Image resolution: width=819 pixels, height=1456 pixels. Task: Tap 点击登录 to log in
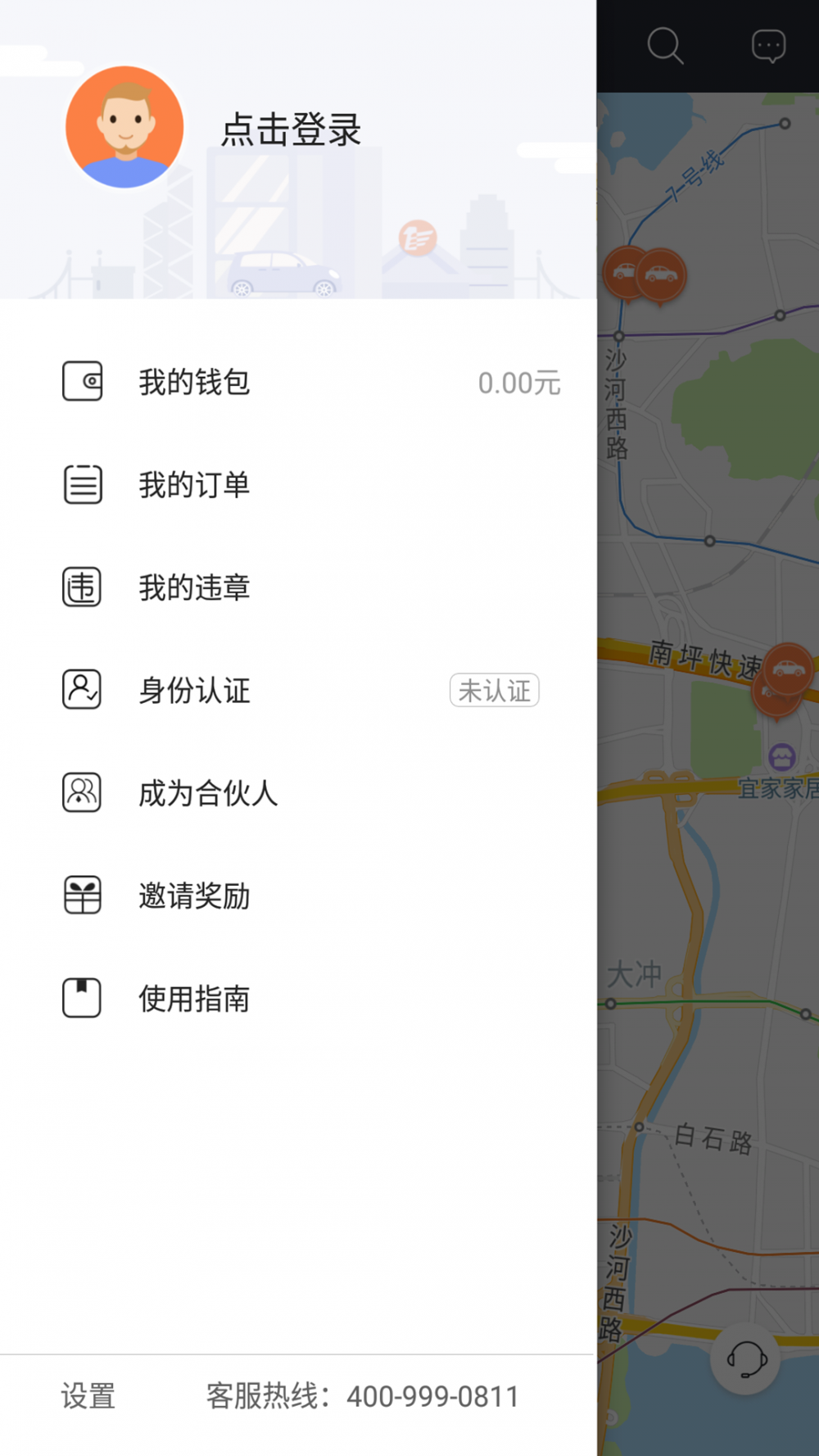point(291,129)
